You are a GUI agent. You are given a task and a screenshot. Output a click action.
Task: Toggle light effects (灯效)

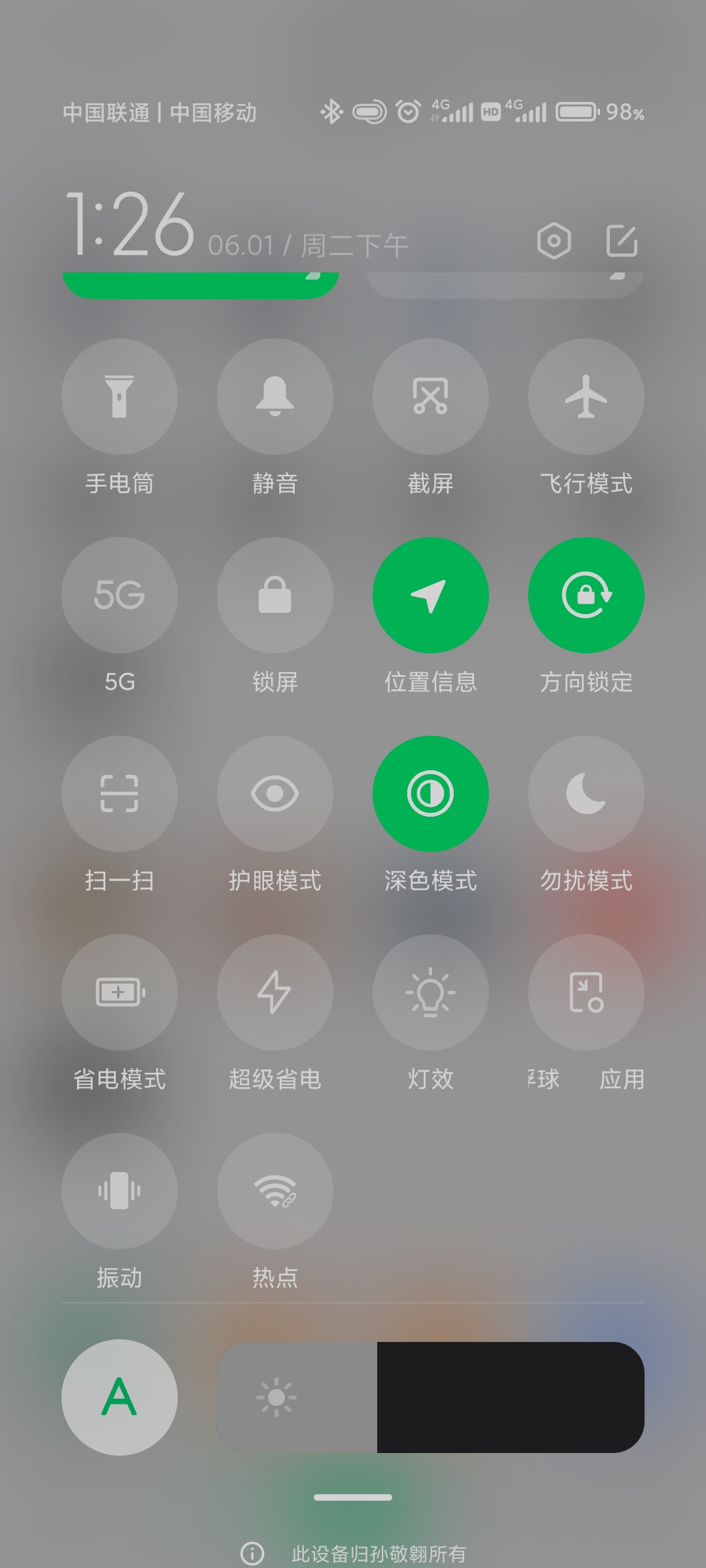(x=431, y=992)
